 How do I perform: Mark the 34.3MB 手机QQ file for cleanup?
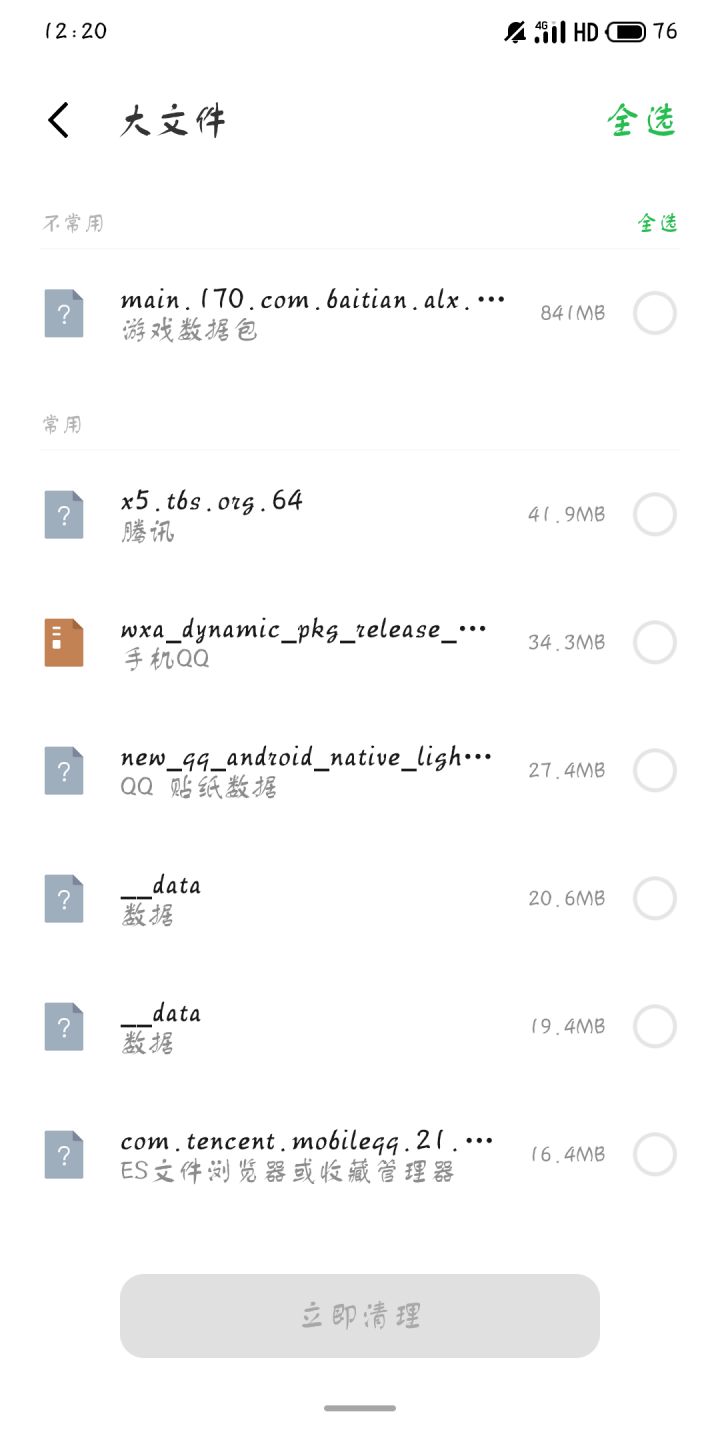pyautogui.click(x=655, y=642)
